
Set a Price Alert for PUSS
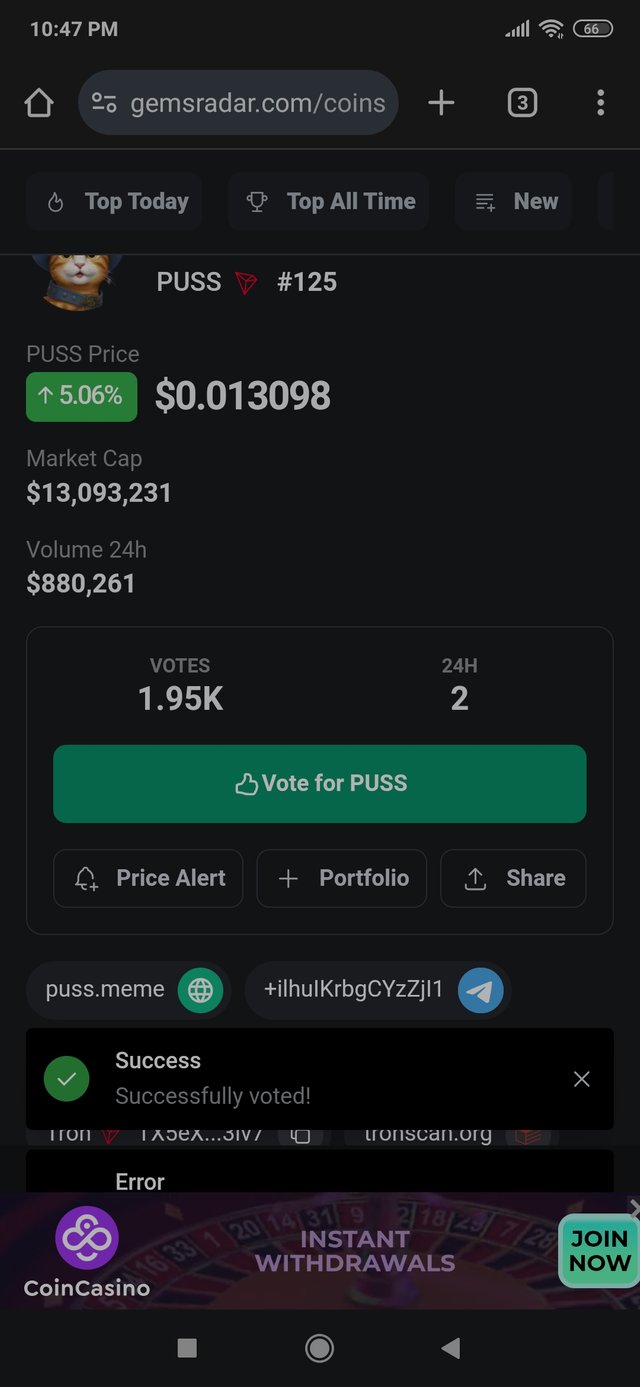pyautogui.click(x=148, y=878)
